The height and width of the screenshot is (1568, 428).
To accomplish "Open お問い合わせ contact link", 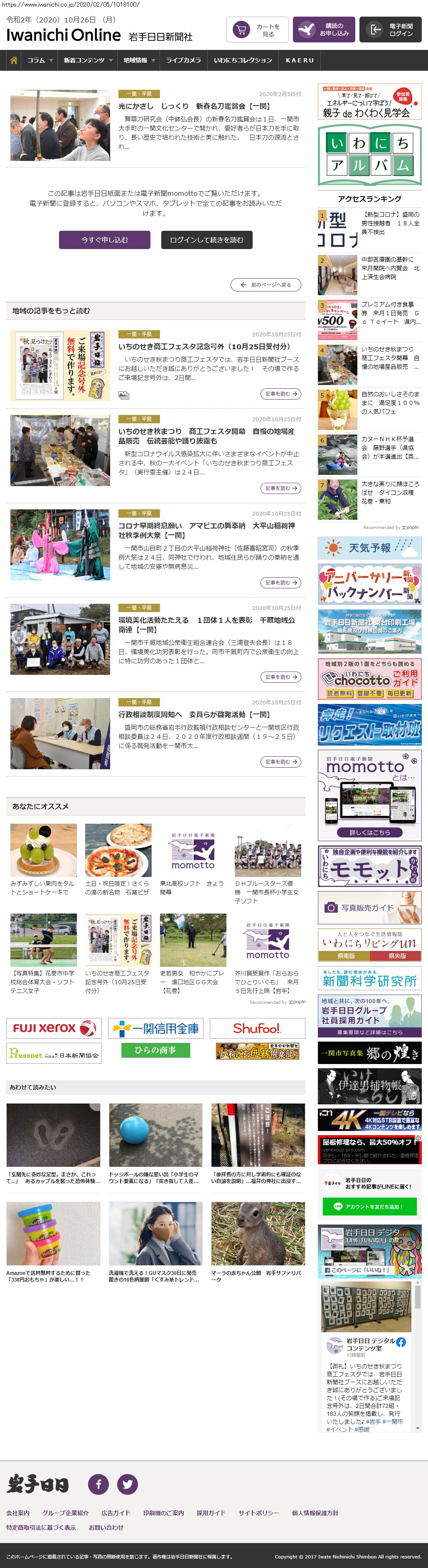I will 106,1526.
